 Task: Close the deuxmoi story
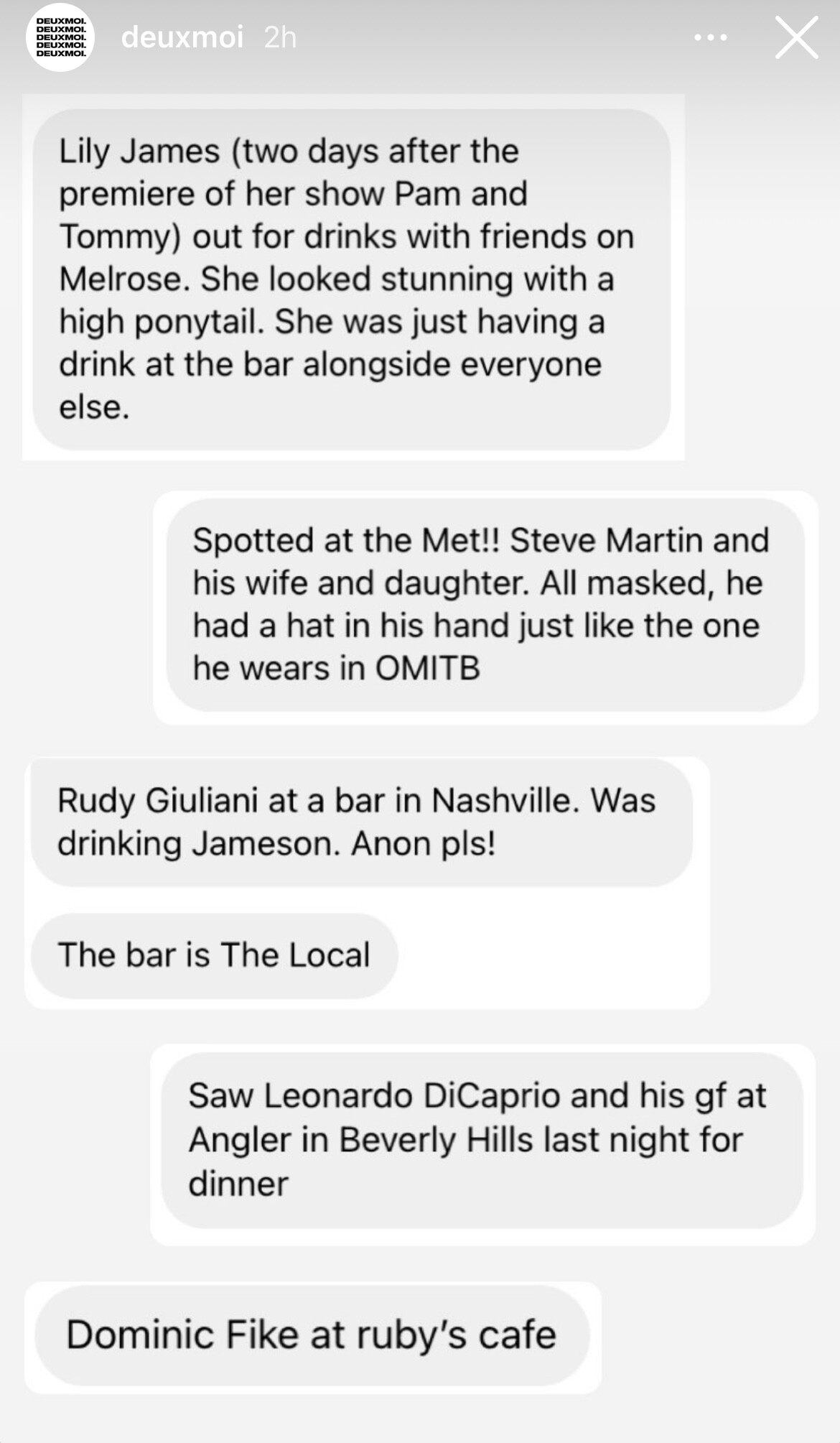coord(797,38)
